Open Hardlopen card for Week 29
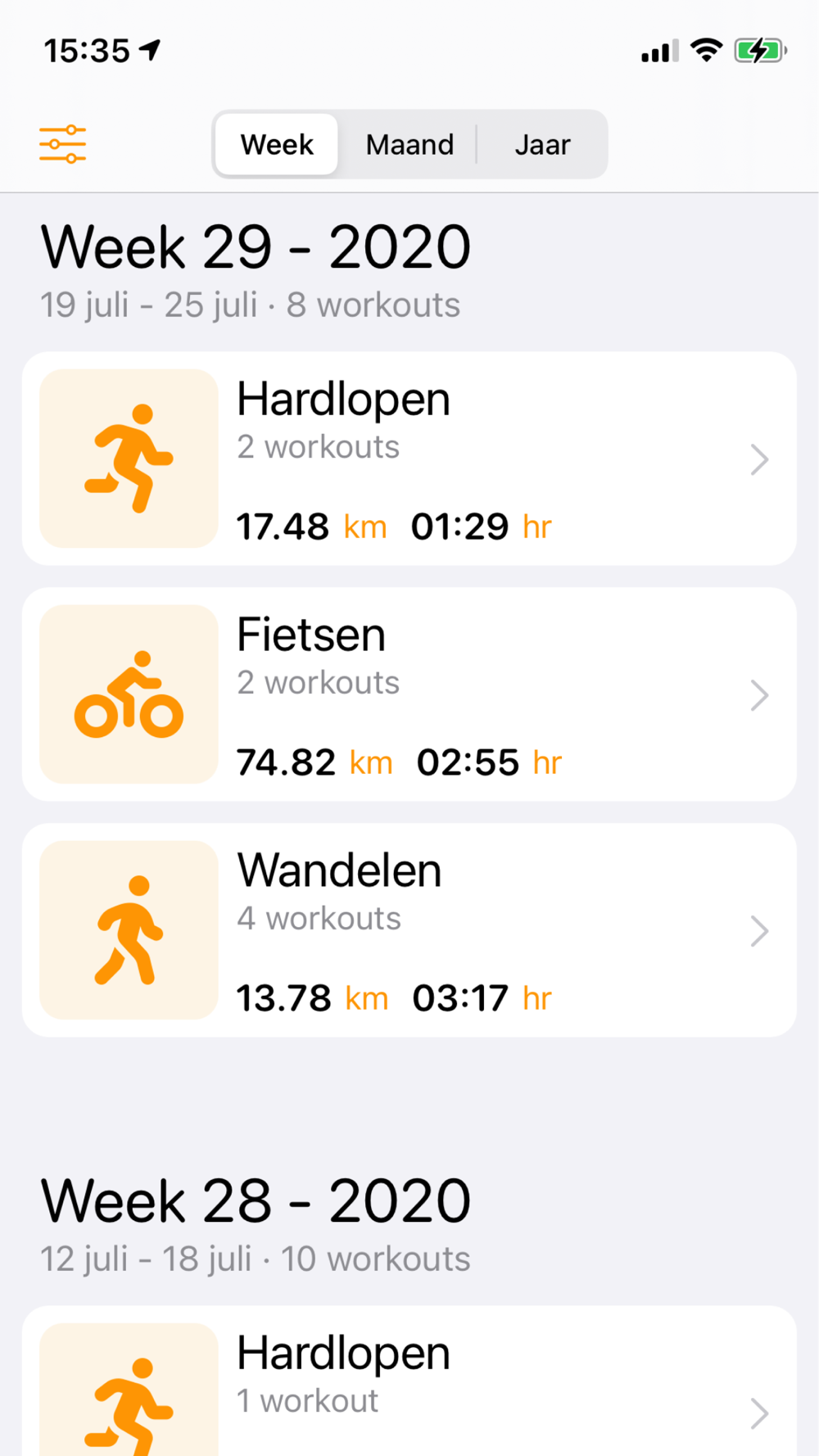The height and width of the screenshot is (1456, 819). click(409, 459)
